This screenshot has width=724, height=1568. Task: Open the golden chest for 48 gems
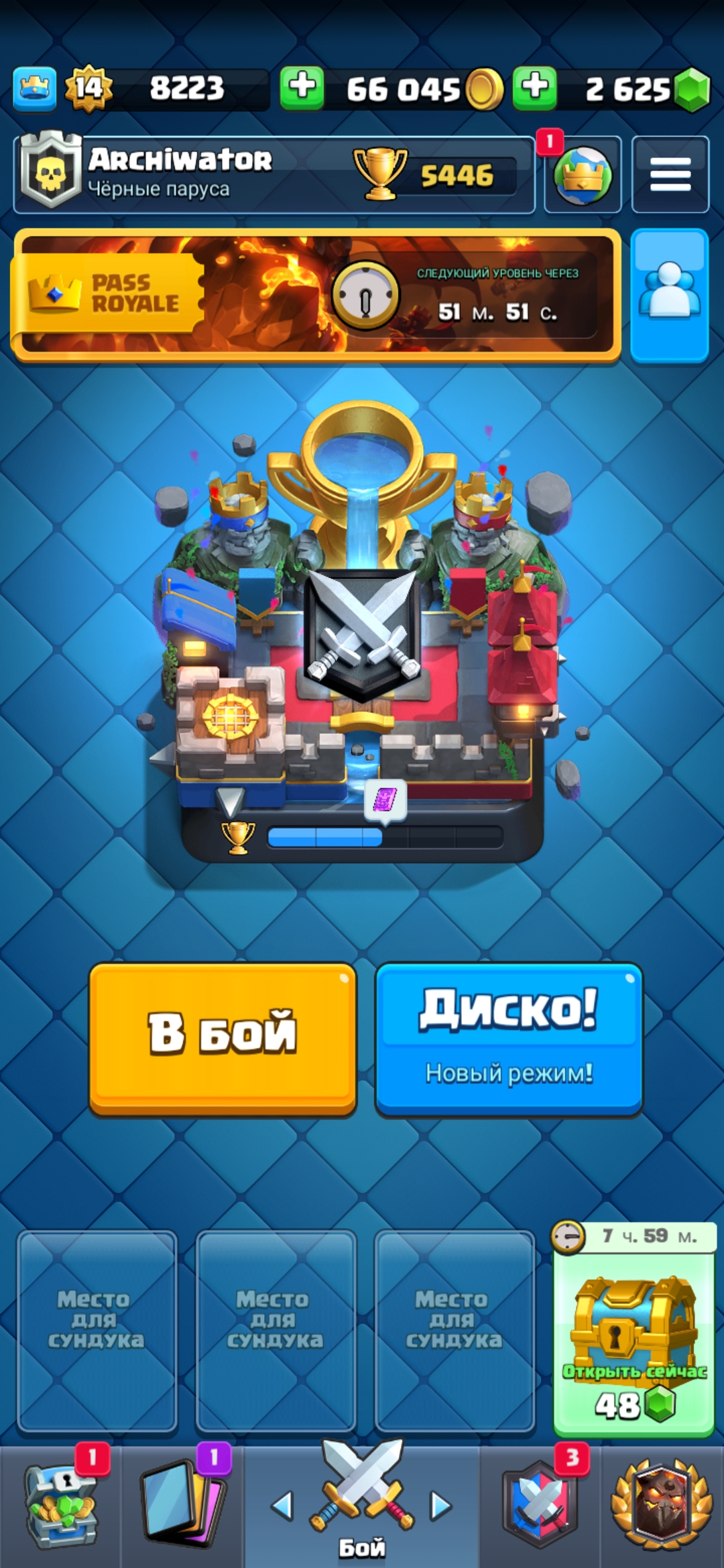(x=633, y=1333)
